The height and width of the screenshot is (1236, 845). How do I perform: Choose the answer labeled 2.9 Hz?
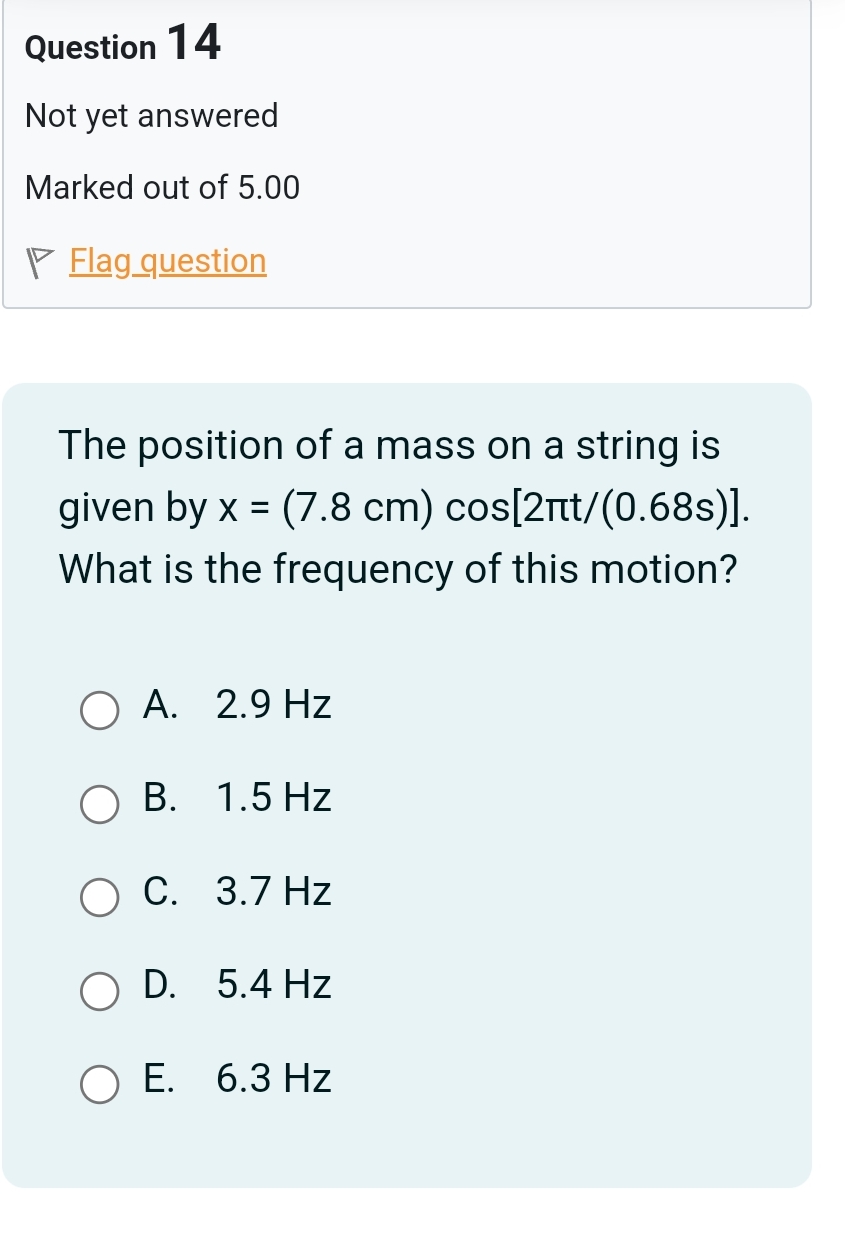pyautogui.click(x=272, y=705)
